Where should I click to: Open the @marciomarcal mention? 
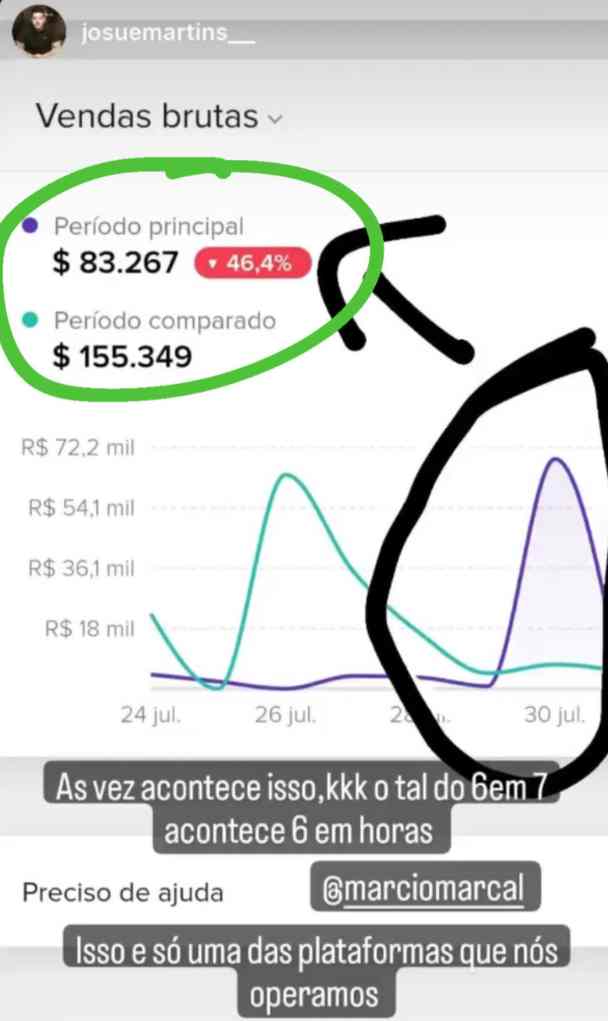424,890
